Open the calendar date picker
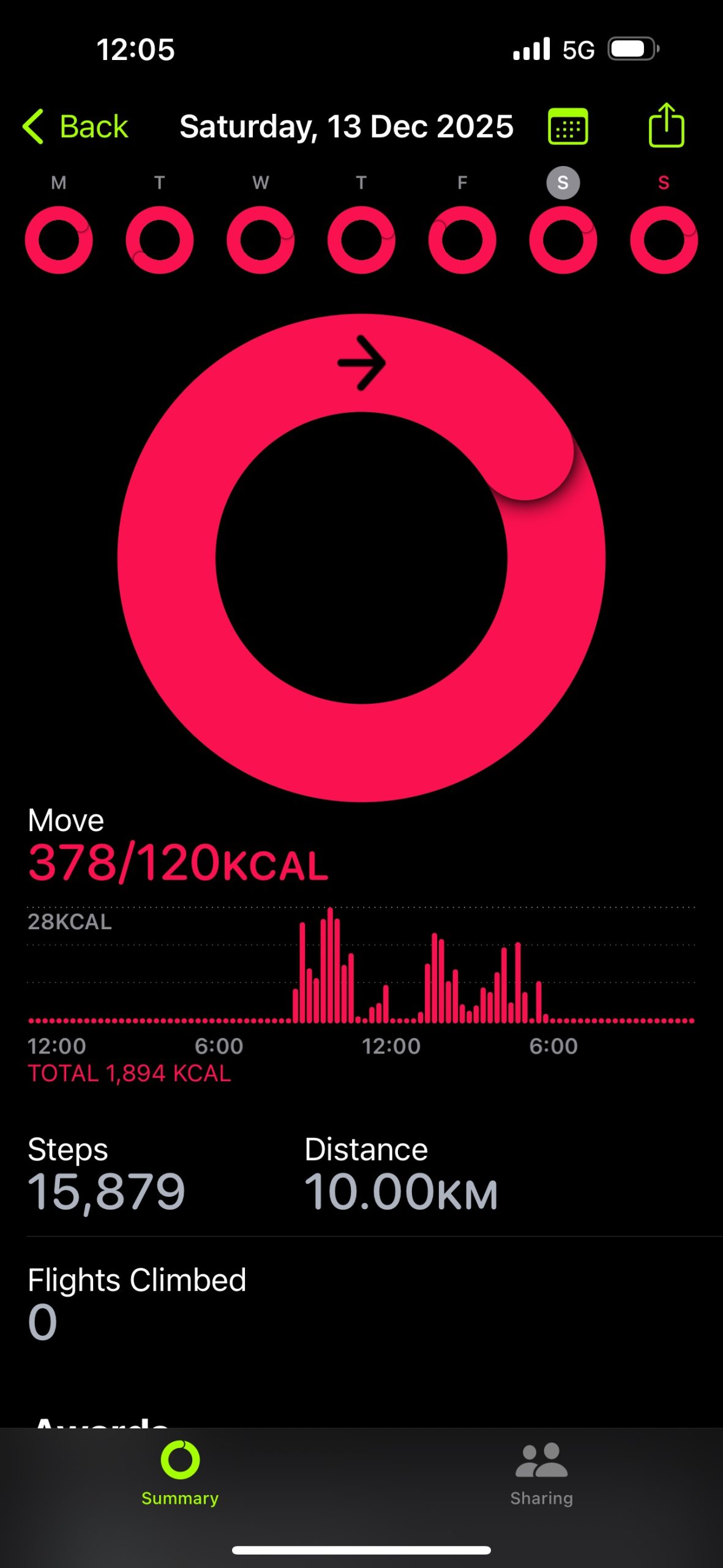 (568, 127)
